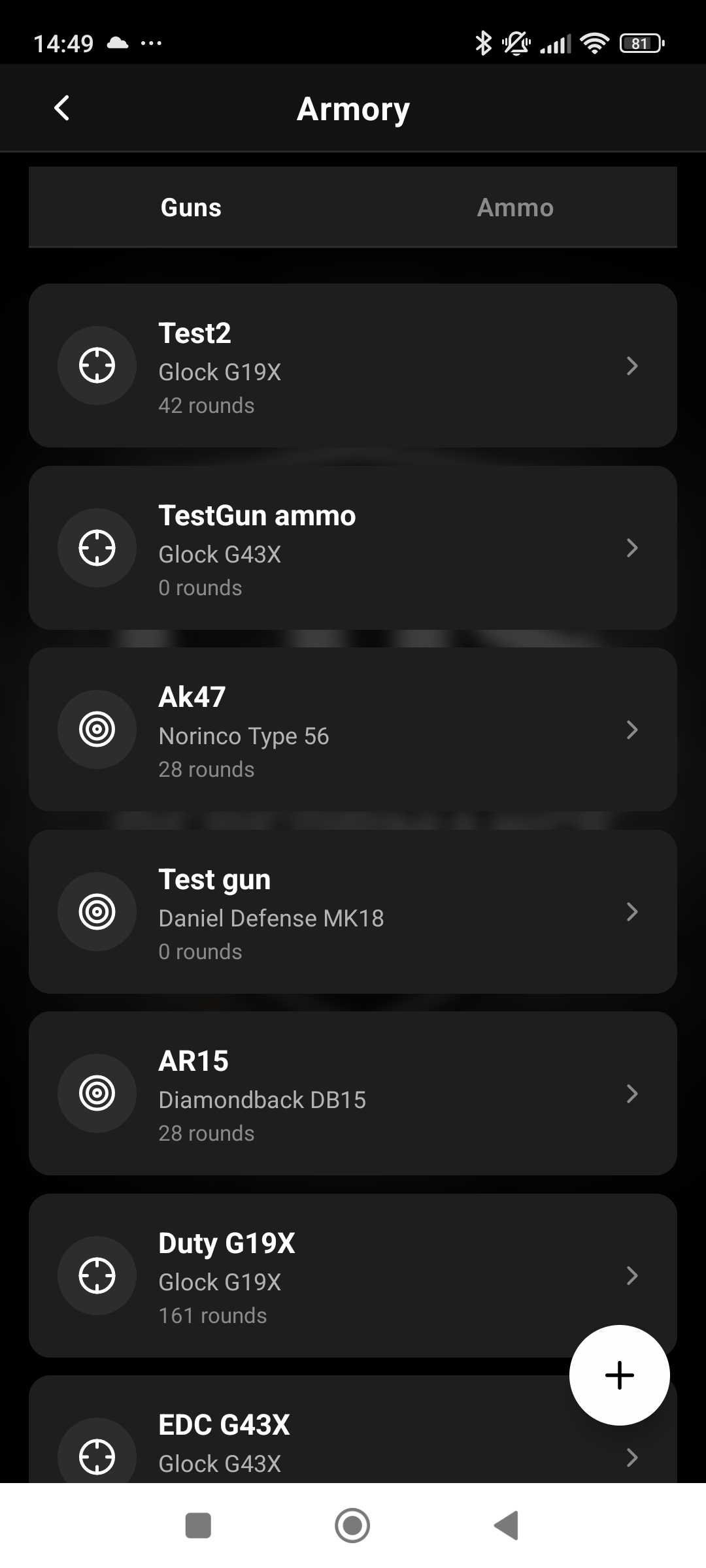Open the Test gun Daniel Defense MK18 card
Viewport: 706px width, 1568px height.
353,911
